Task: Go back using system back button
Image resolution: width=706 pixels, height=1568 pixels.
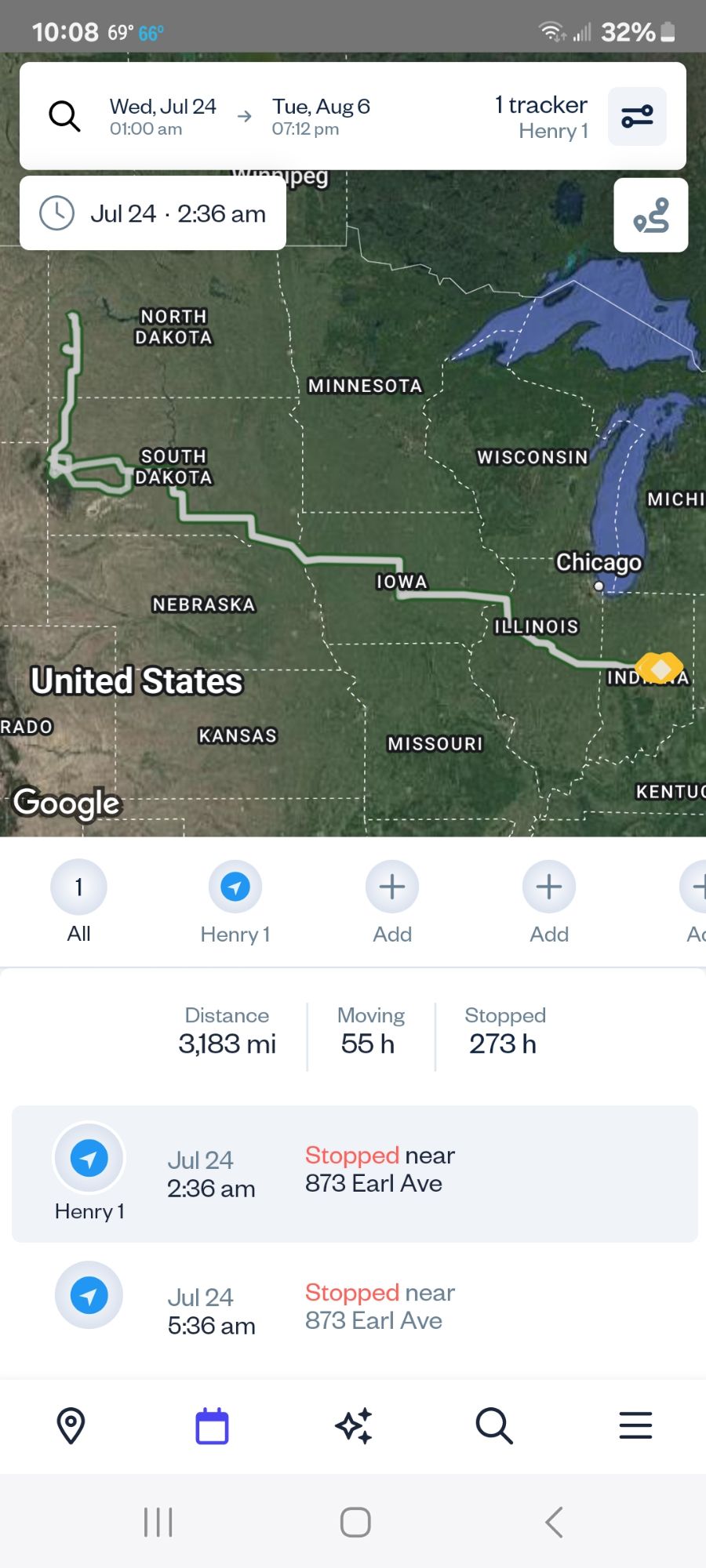Action: (554, 1523)
